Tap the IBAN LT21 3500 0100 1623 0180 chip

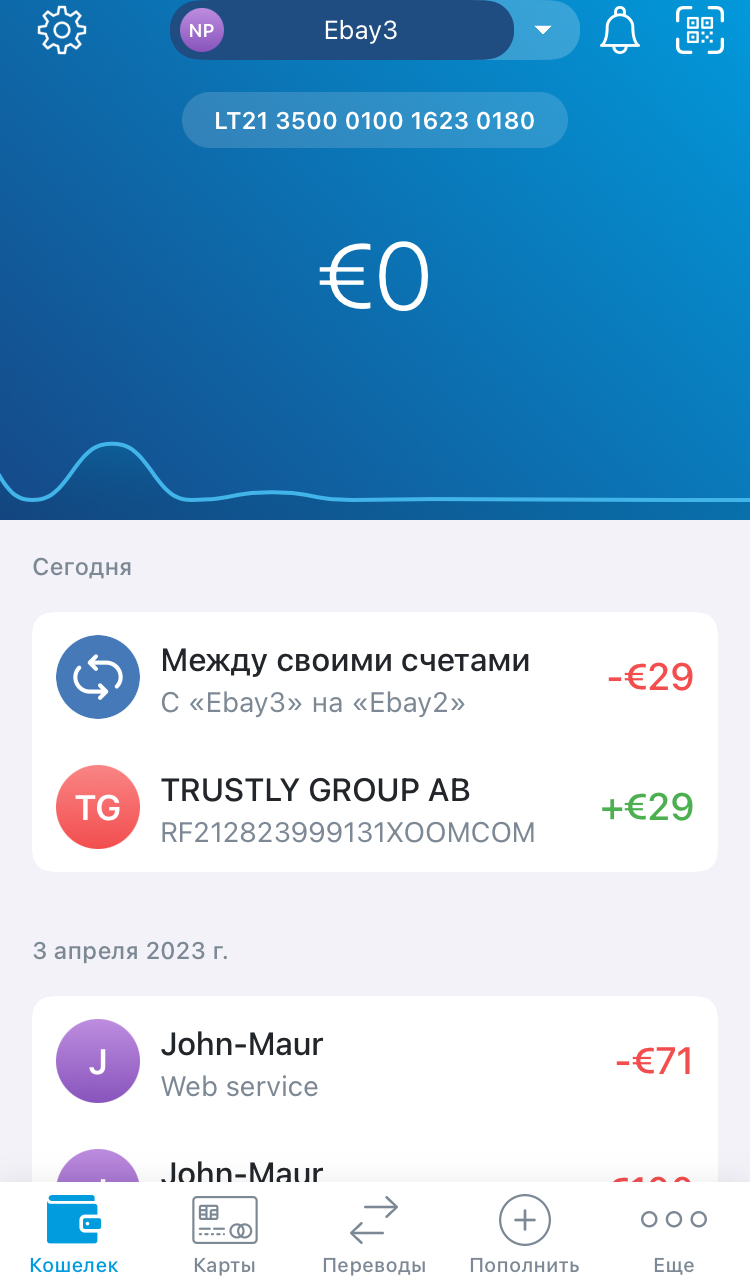tap(374, 121)
